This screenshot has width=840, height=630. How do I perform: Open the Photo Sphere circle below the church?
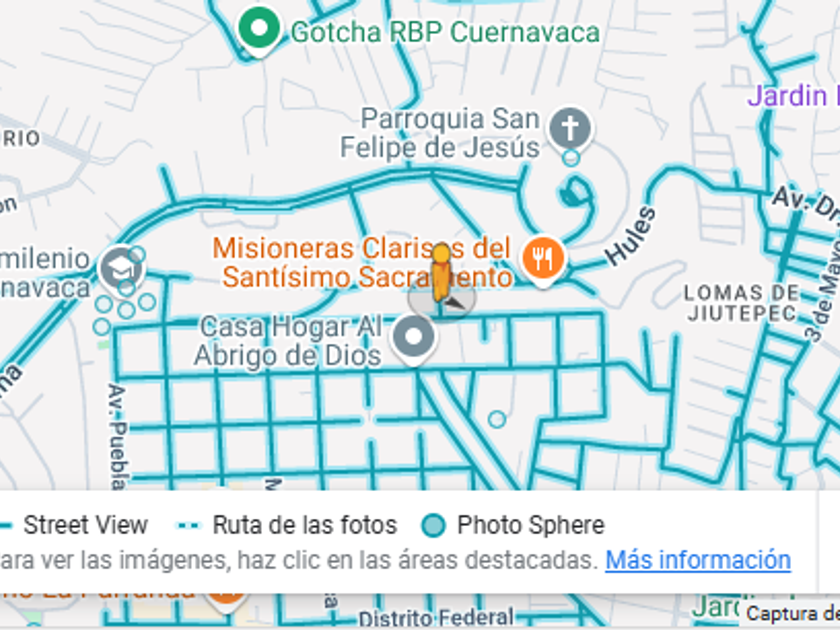pos(571,158)
